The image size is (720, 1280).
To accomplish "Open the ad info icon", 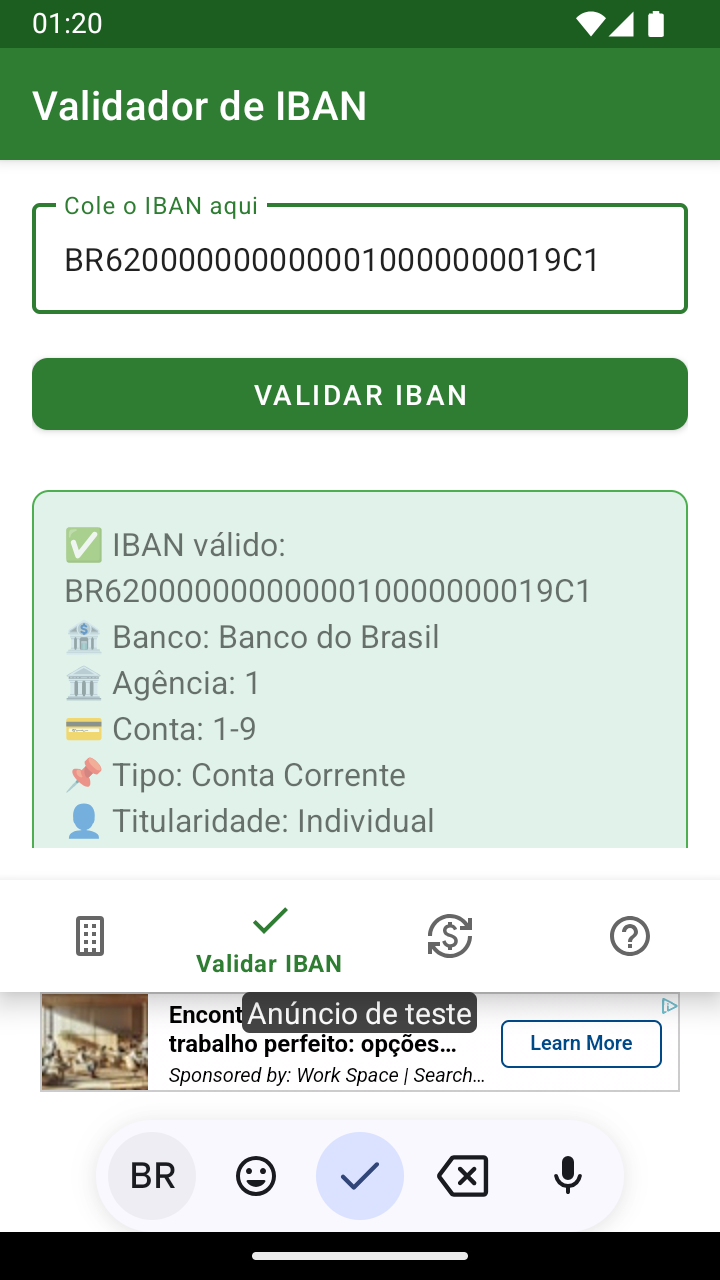I will coord(669,1005).
